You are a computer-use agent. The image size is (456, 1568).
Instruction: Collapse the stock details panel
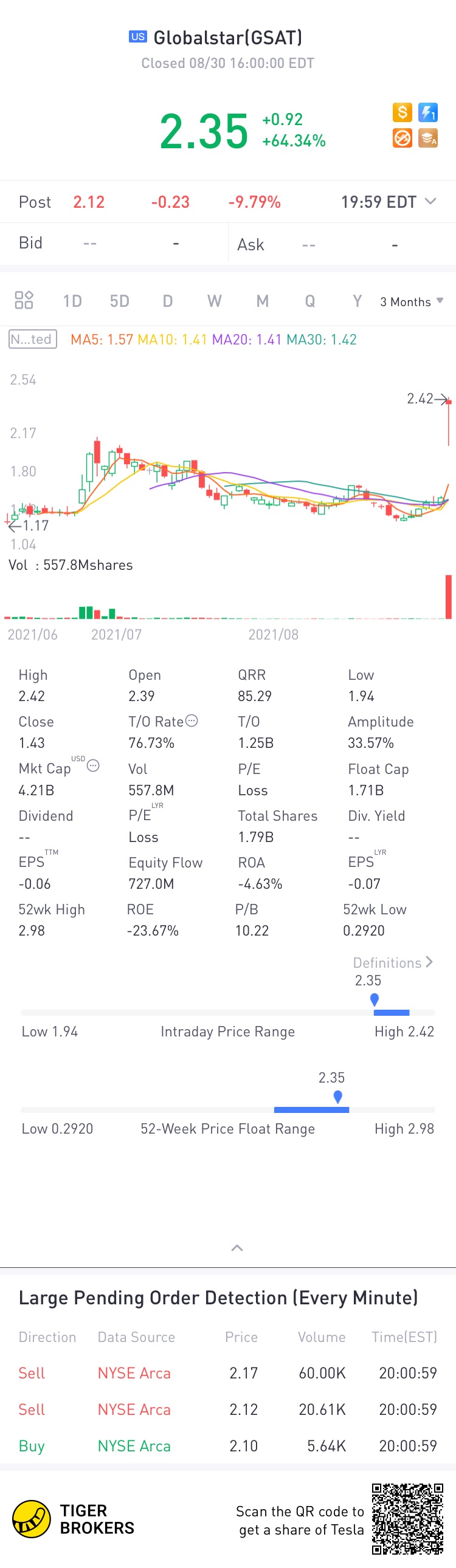237,1248
